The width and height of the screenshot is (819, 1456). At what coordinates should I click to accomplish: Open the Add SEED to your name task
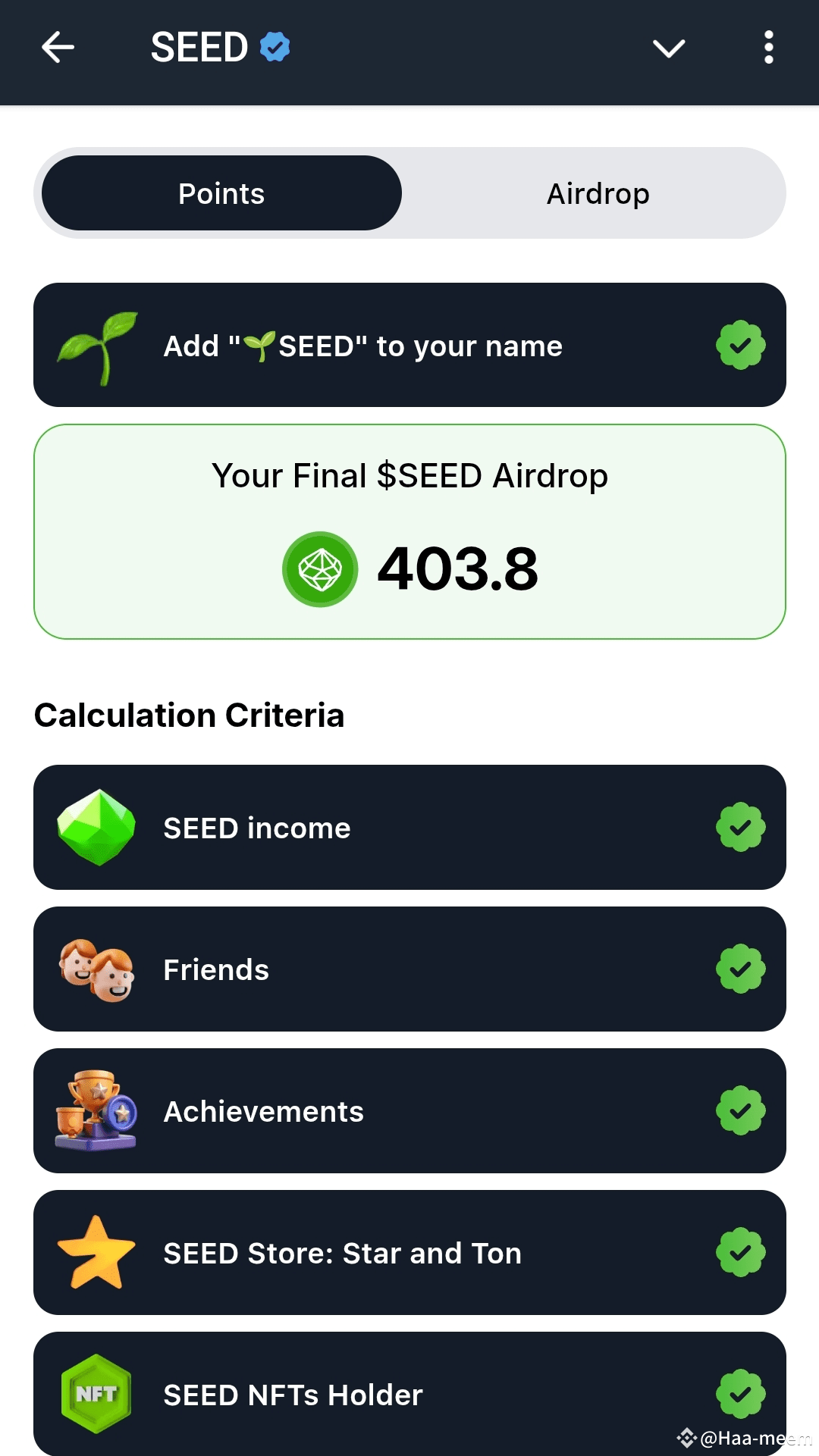(409, 345)
